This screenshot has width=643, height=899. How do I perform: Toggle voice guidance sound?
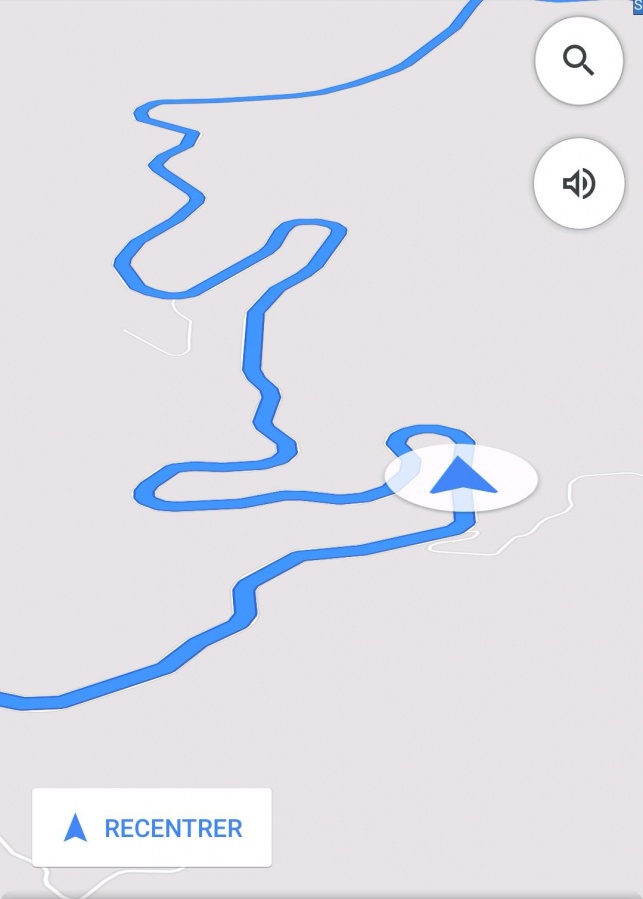pos(579,184)
